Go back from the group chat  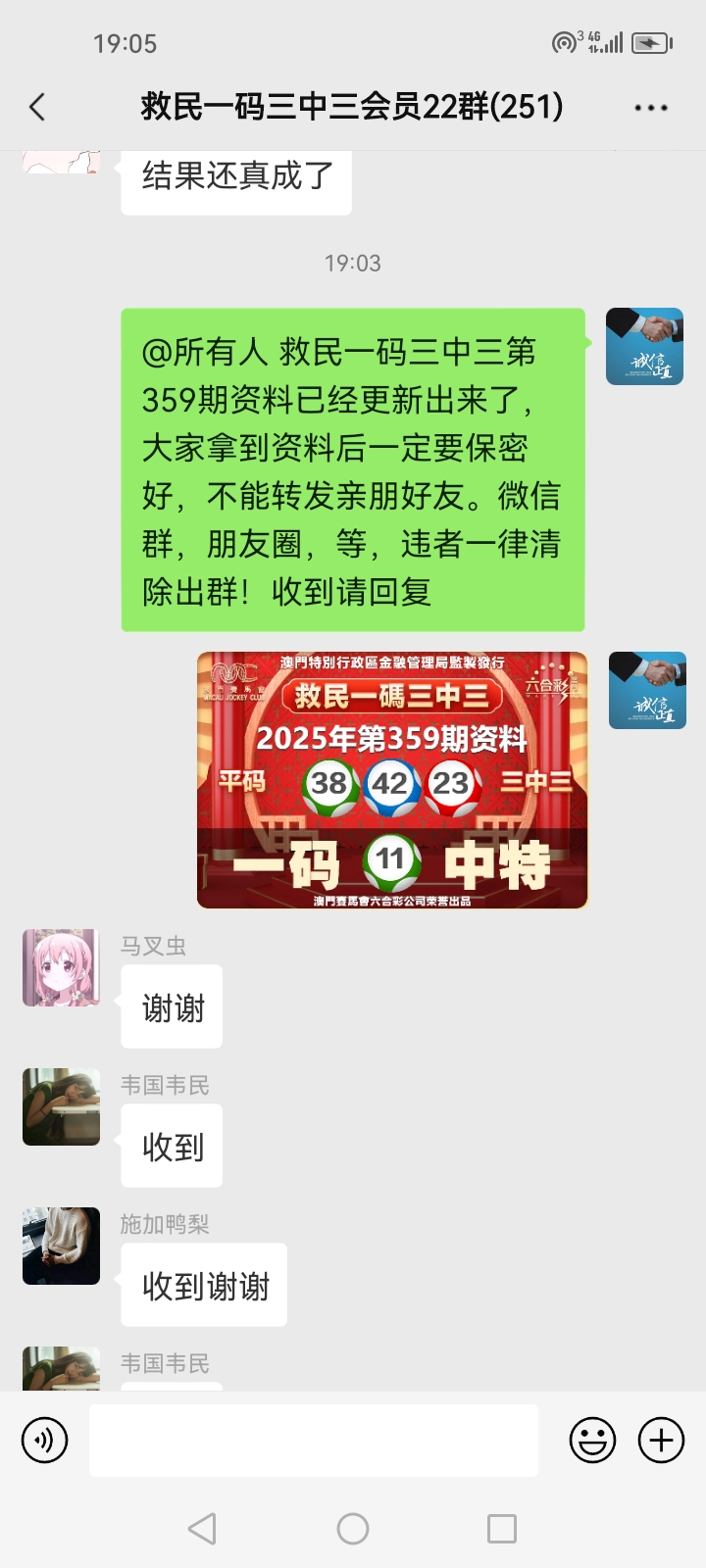(38, 107)
